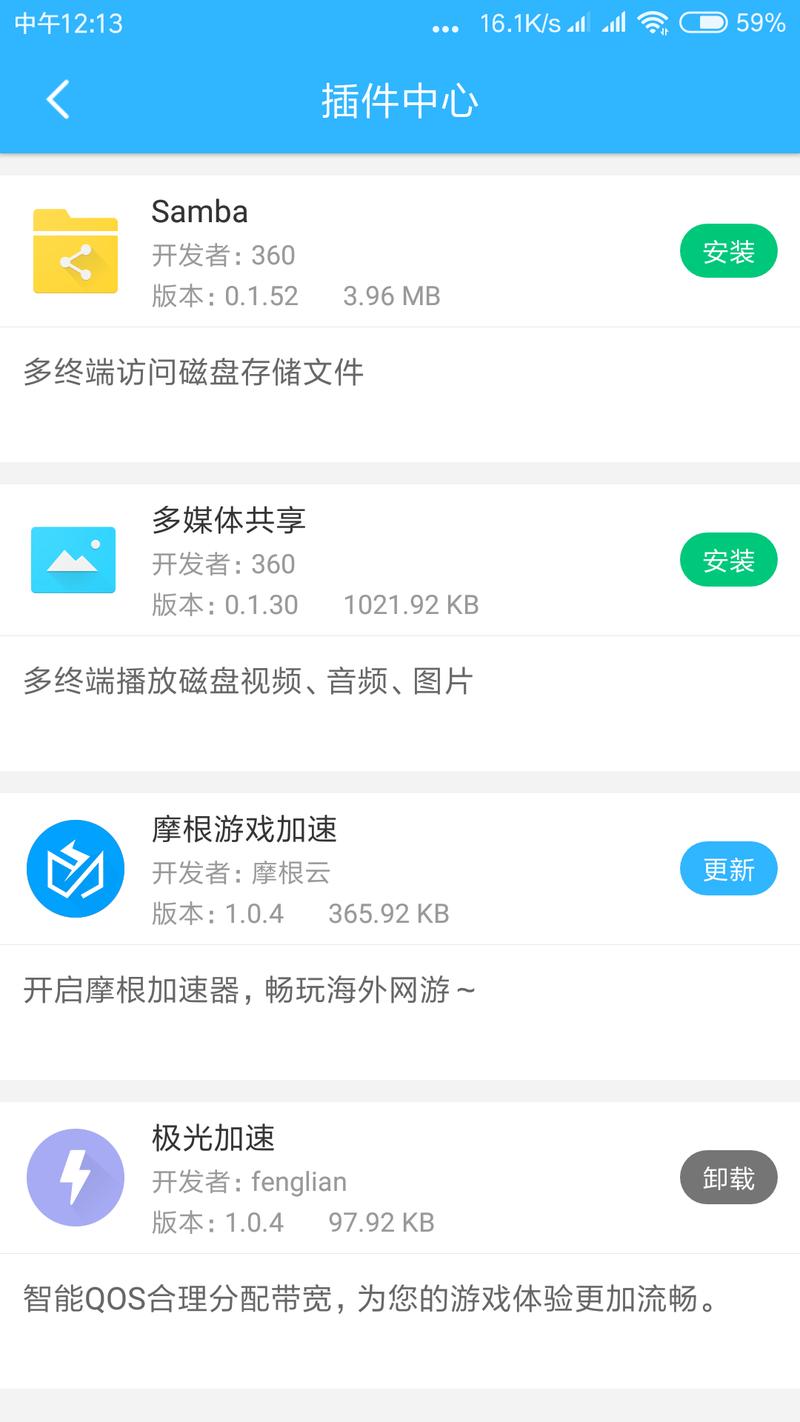Viewport: 800px width, 1422px height.
Task: Select the 多媒体共享 media sharing icon
Action: [x=74, y=559]
